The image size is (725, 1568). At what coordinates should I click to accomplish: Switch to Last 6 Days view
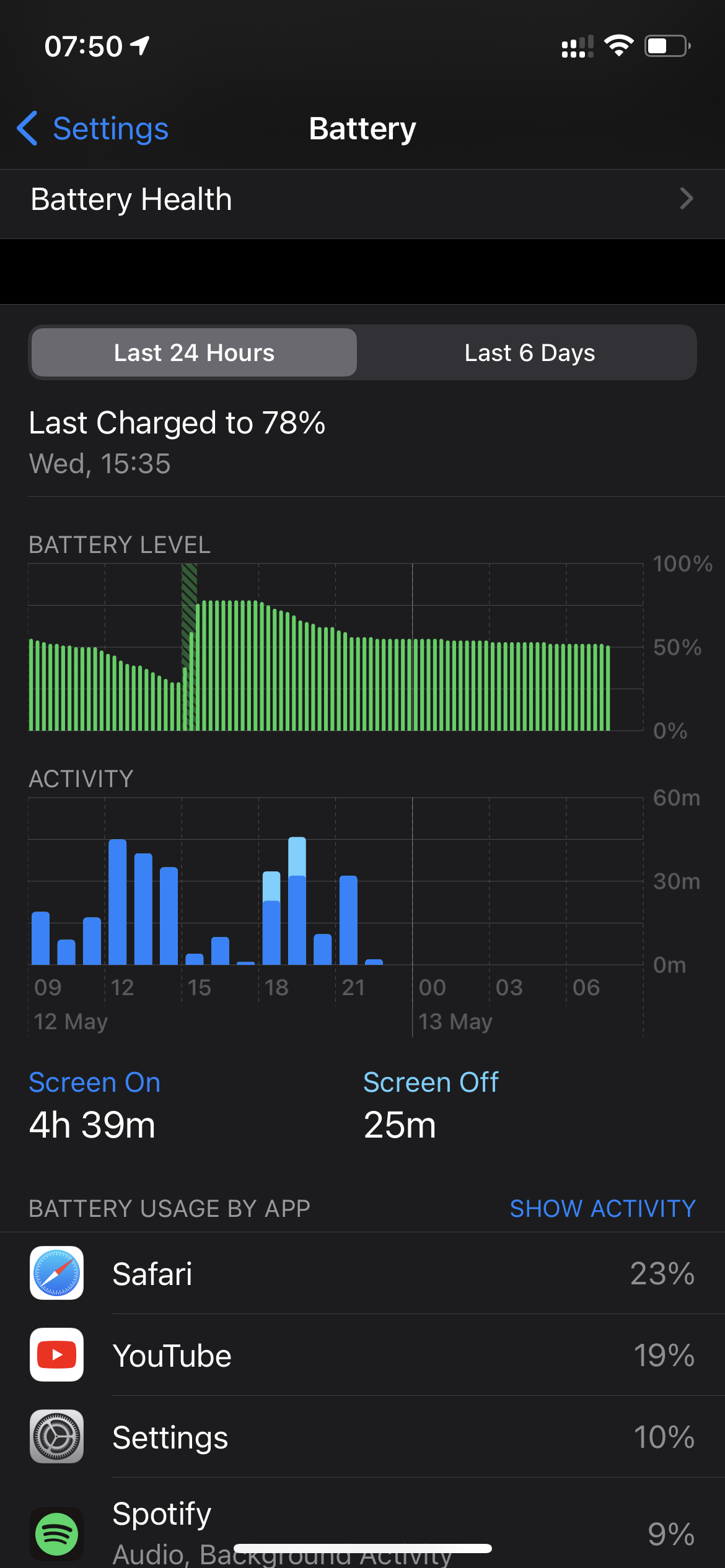529,353
